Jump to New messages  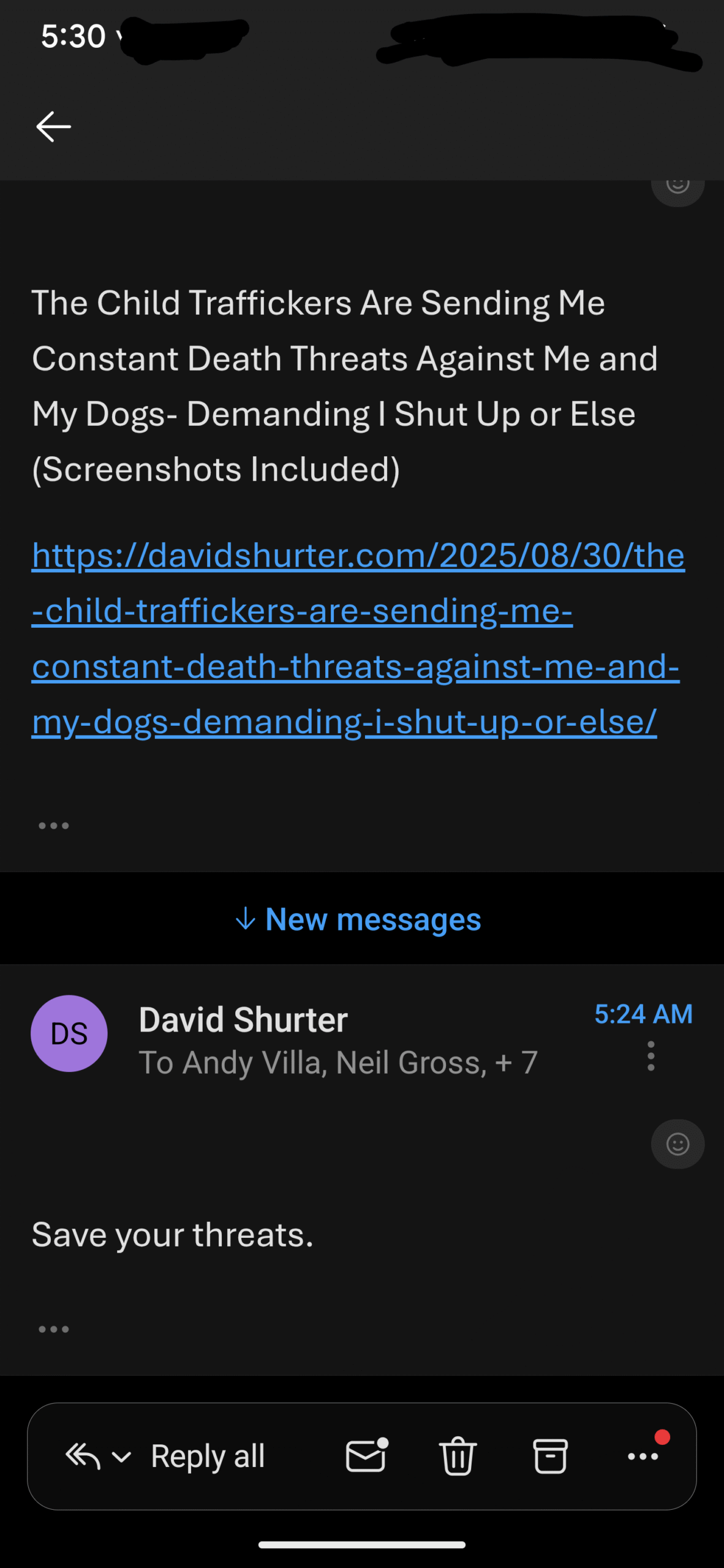(x=358, y=919)
